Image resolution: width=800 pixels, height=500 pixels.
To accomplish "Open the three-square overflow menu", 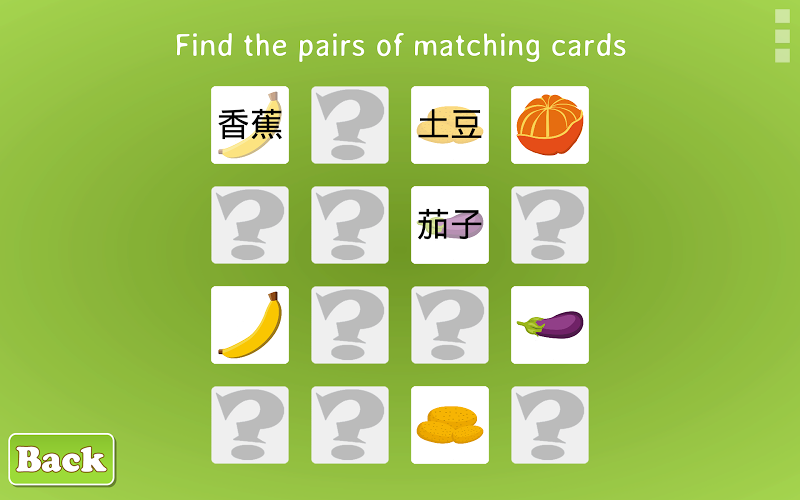I will coord(782,36).
